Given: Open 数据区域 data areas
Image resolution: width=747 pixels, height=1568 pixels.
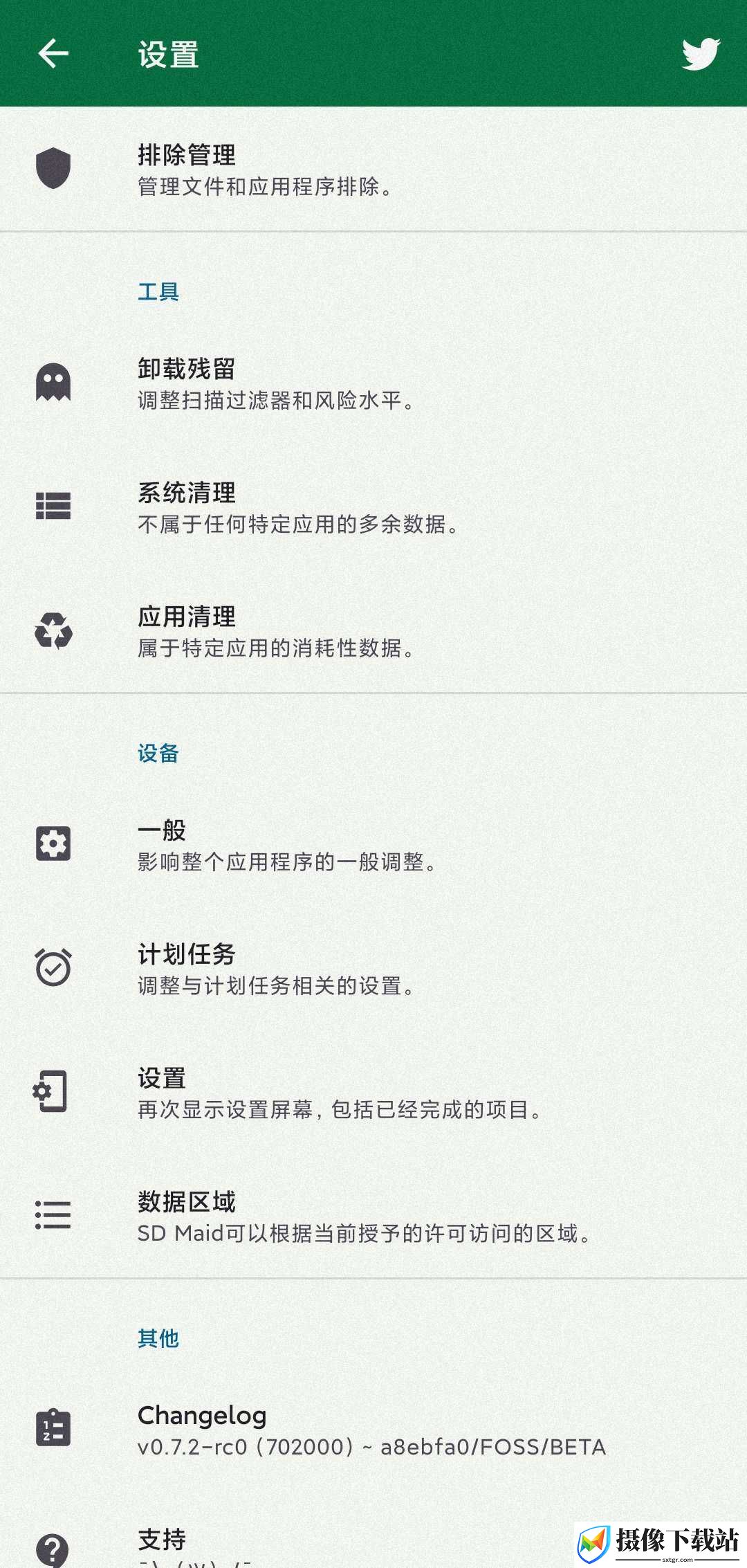Looking at the screenshot, I should (373, 1216).
